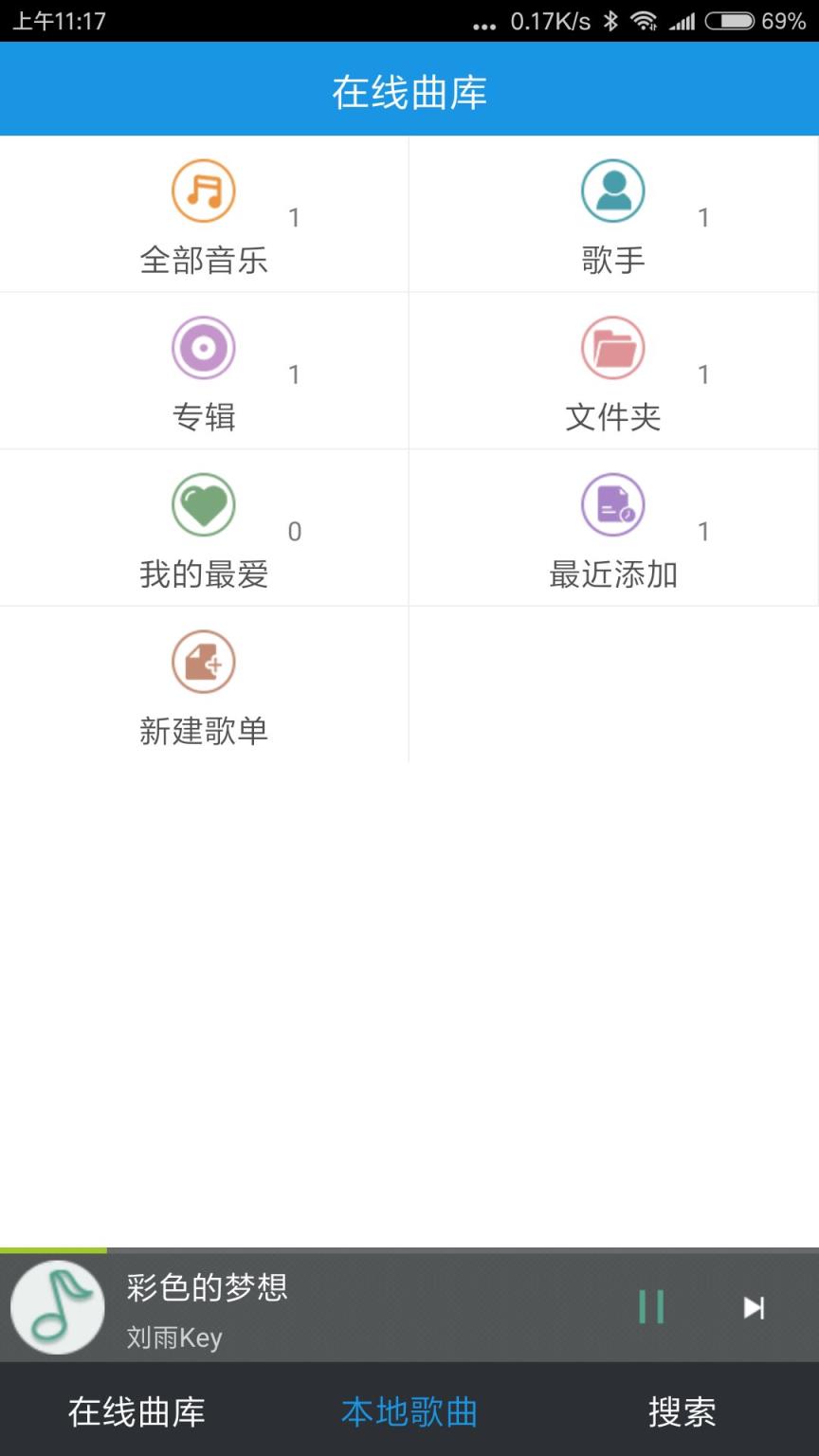Tap the song title 彩色的梦想

(x=208, y=1288)
